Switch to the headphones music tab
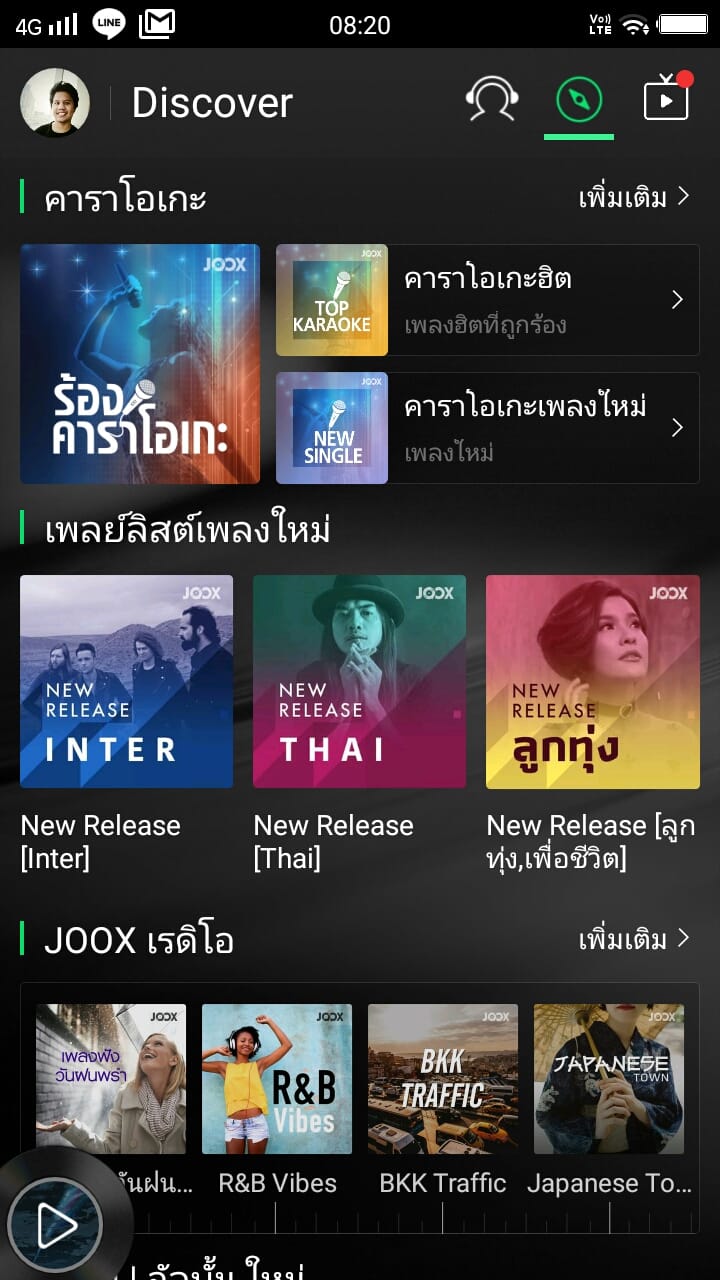 point(491,100)
